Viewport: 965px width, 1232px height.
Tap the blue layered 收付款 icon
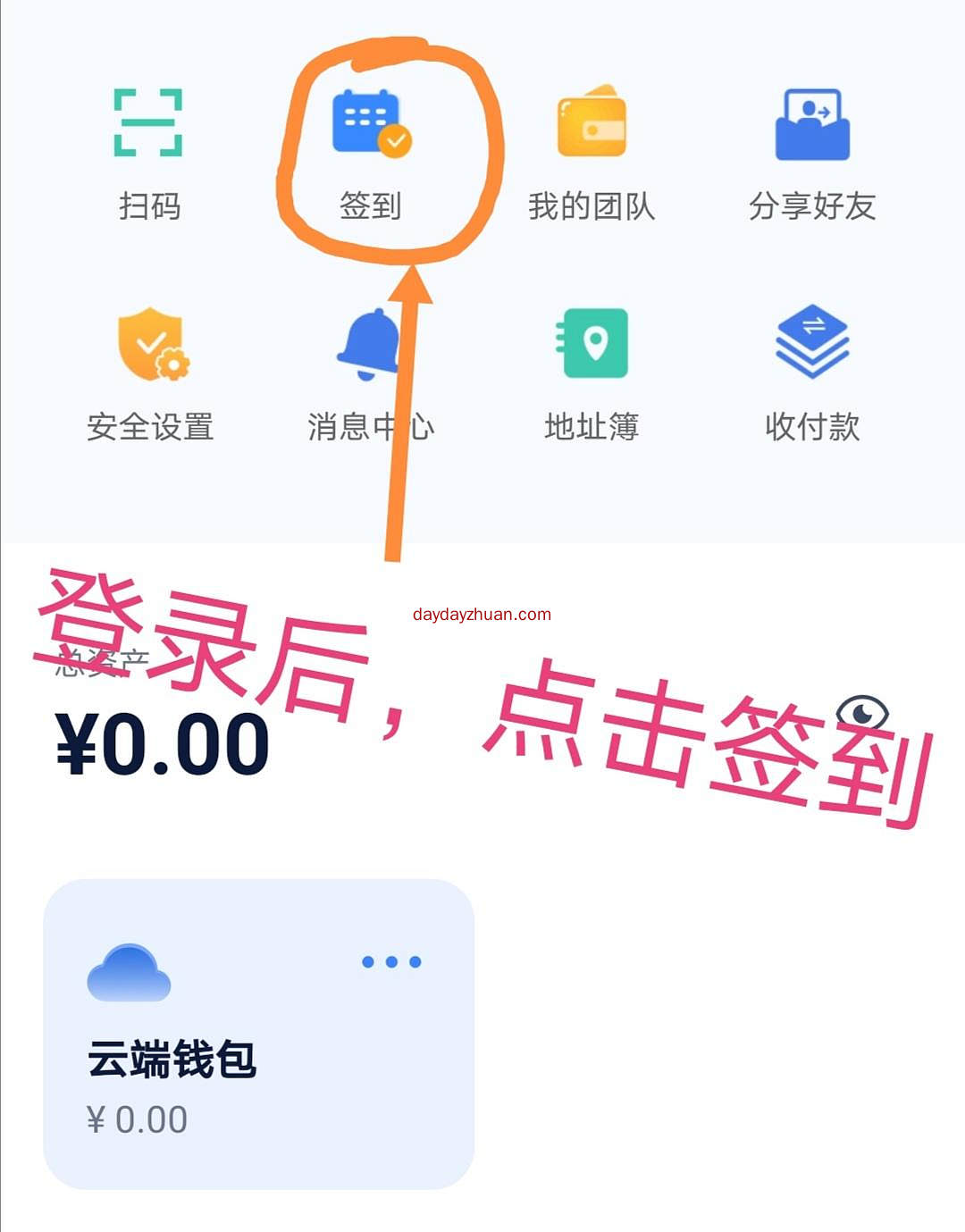click(x=813, y=344)
